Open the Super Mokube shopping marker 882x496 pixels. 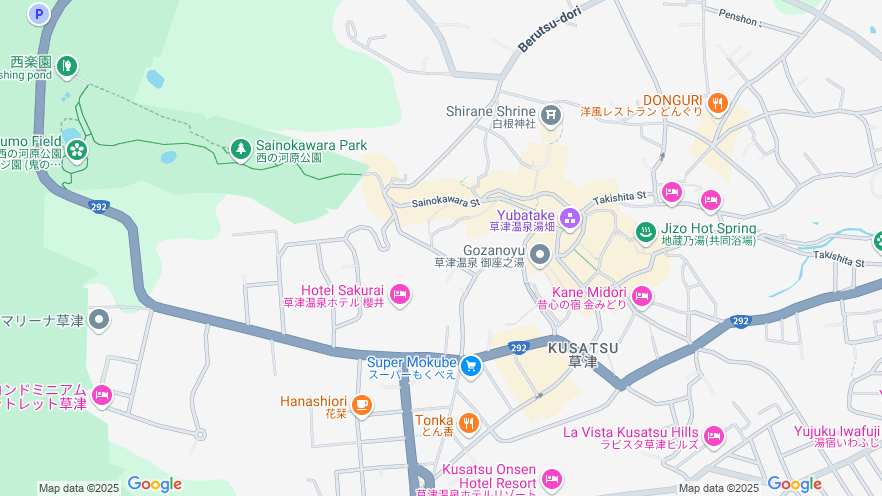coord(471,366)
